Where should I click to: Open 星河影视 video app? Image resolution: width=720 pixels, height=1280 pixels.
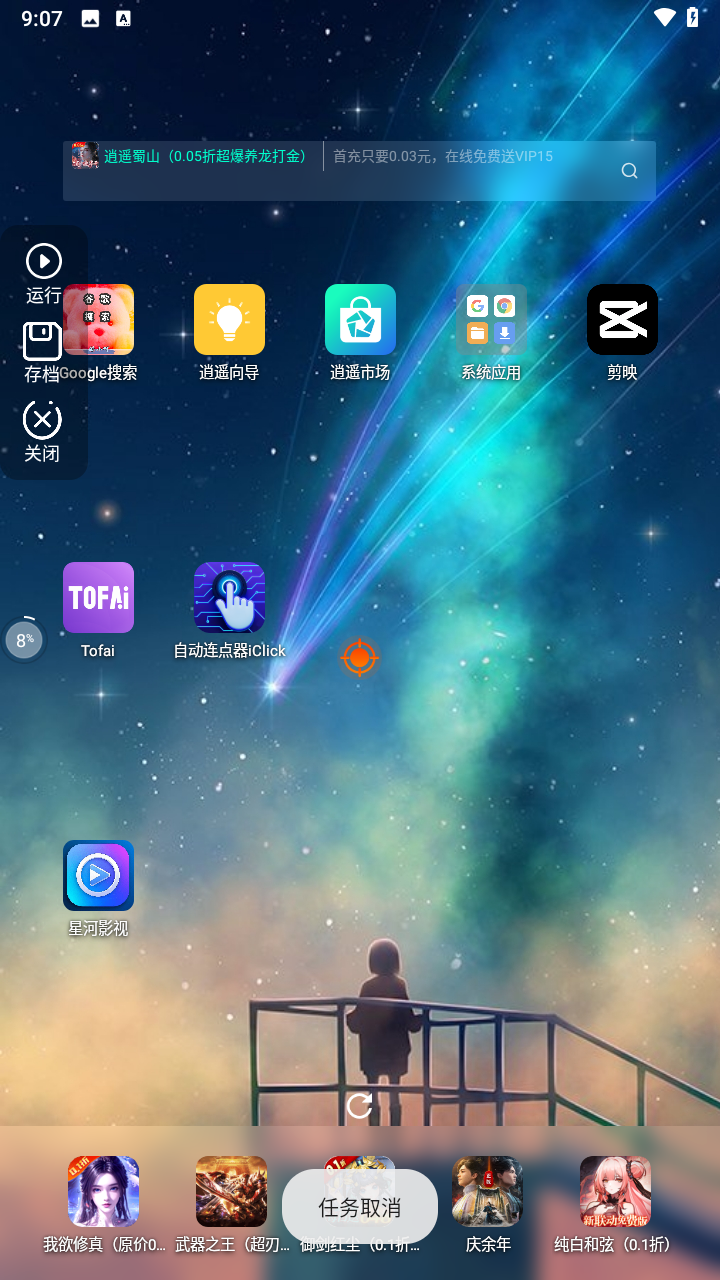coord(98,876)
